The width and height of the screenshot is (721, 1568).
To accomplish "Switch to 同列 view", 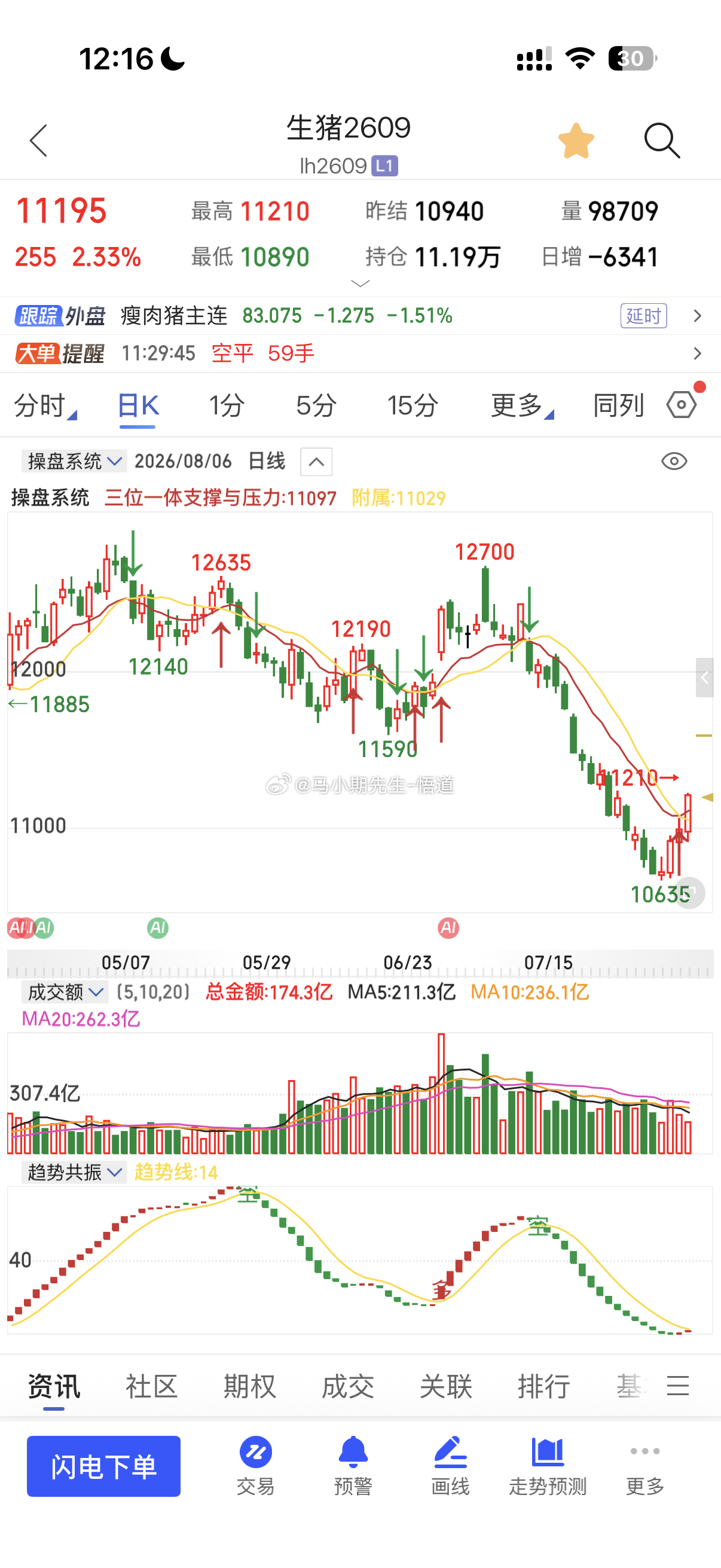I will (x=618, y=405).
